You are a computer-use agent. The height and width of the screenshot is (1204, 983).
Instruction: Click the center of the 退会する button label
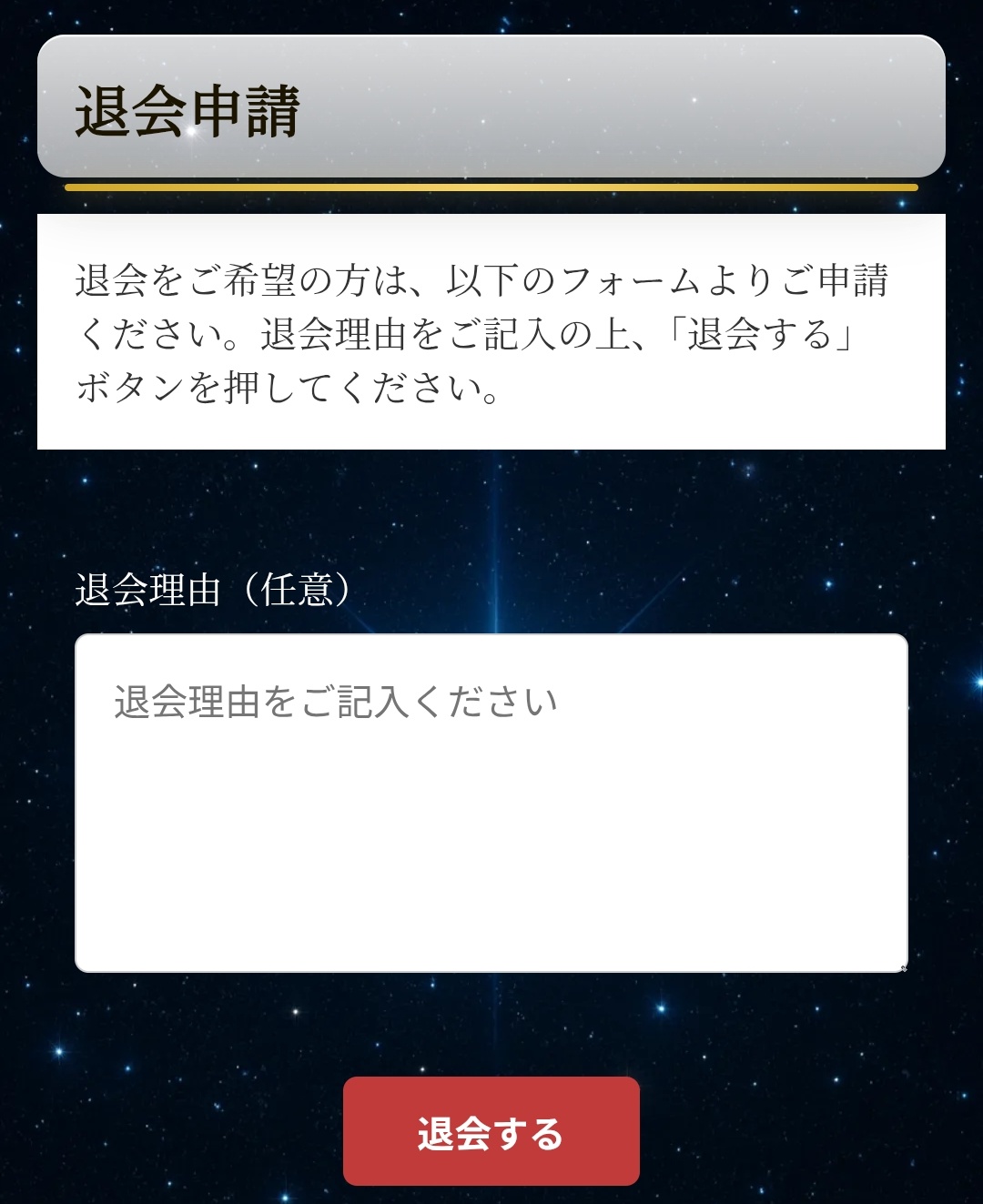tap(491, 1130)
